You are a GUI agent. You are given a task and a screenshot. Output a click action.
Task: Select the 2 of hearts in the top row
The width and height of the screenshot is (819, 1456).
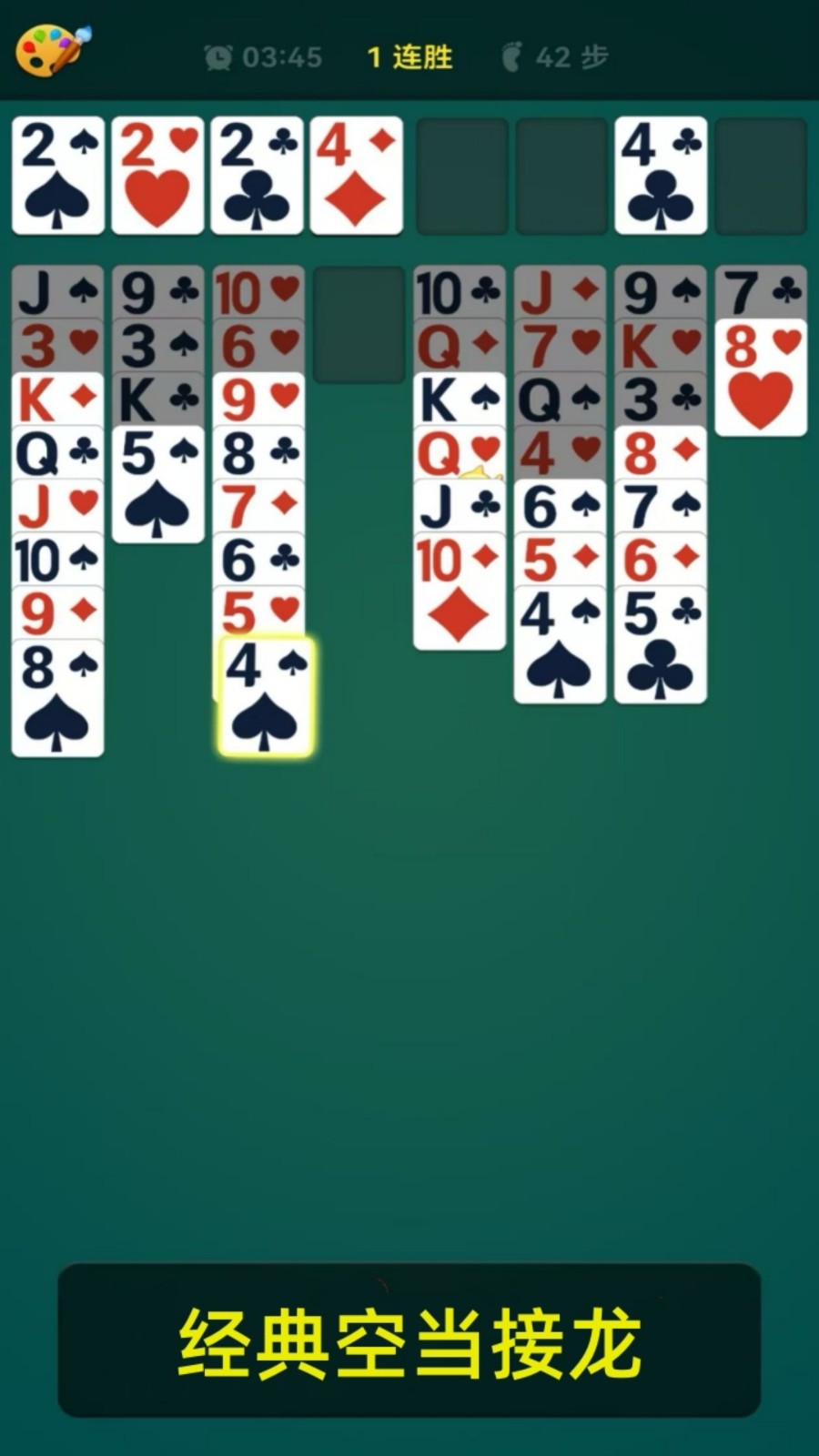pos(157,175)
